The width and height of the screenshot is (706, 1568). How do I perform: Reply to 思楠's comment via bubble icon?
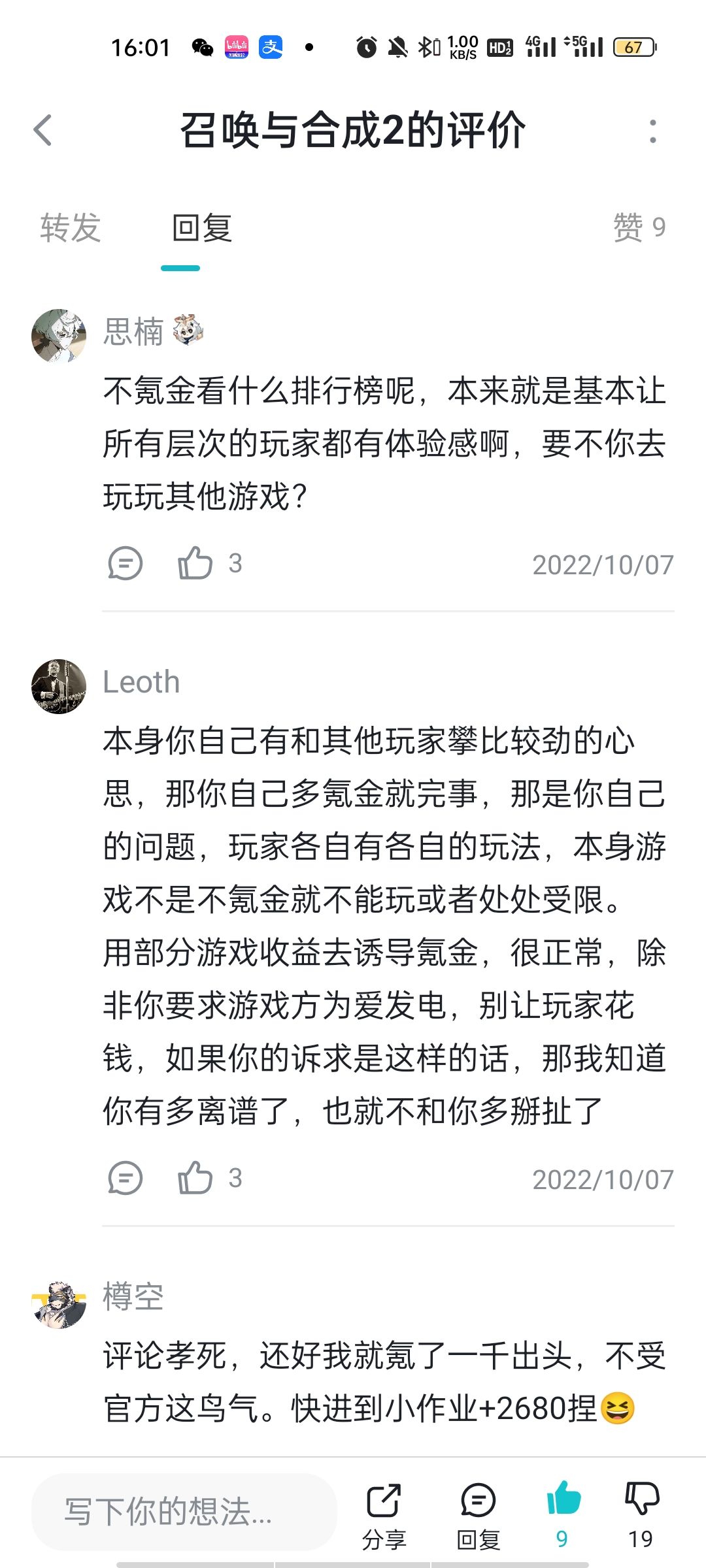tap(125, 563)
